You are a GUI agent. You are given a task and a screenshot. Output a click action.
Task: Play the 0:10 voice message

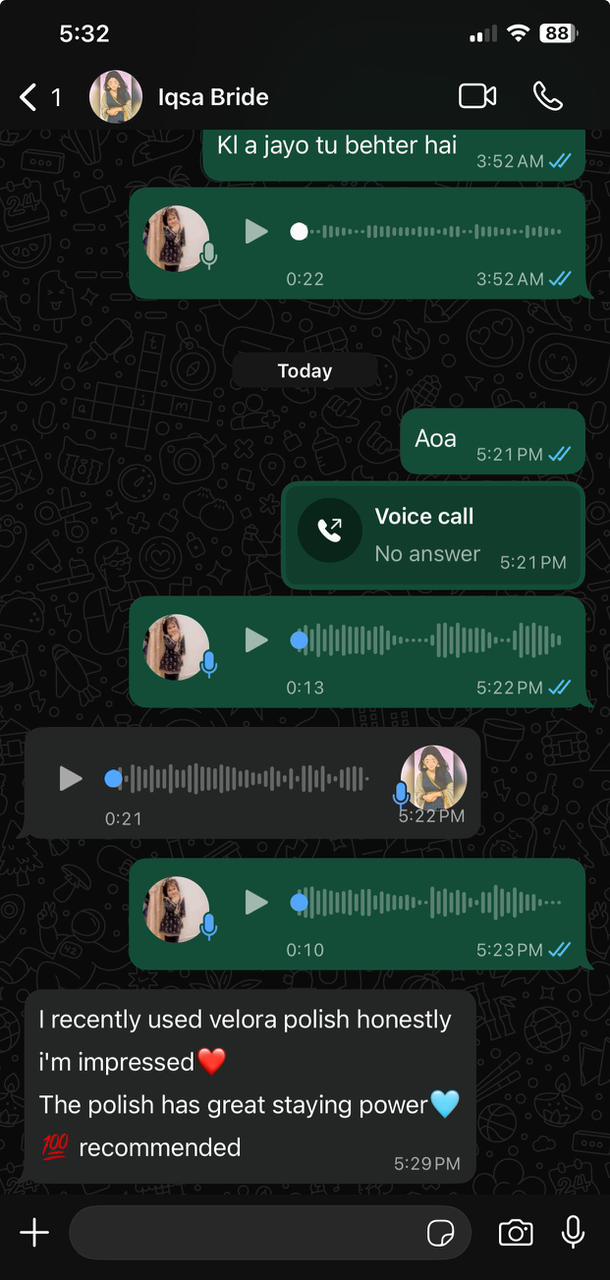click(x=257, y=903)
